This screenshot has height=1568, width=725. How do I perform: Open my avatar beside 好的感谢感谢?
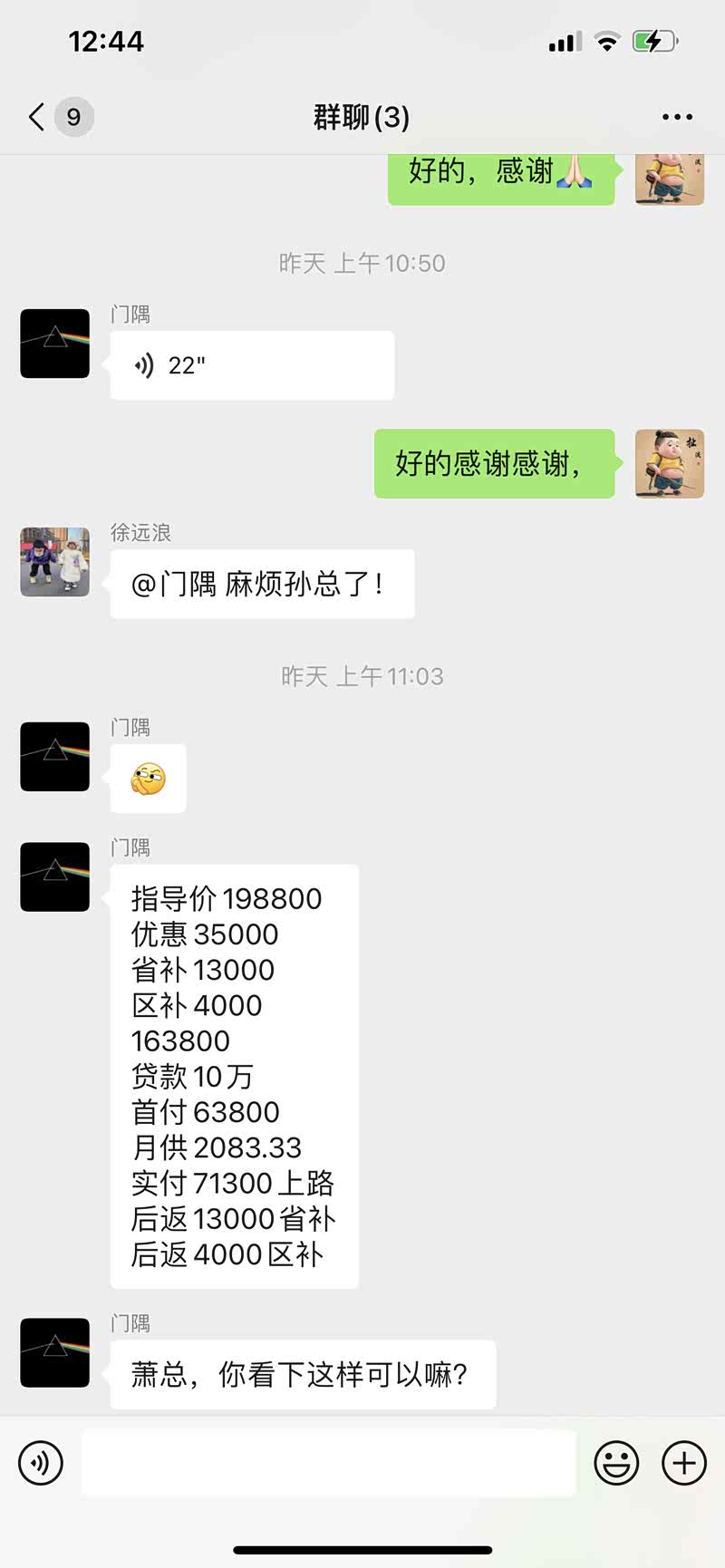click(670, 463)
